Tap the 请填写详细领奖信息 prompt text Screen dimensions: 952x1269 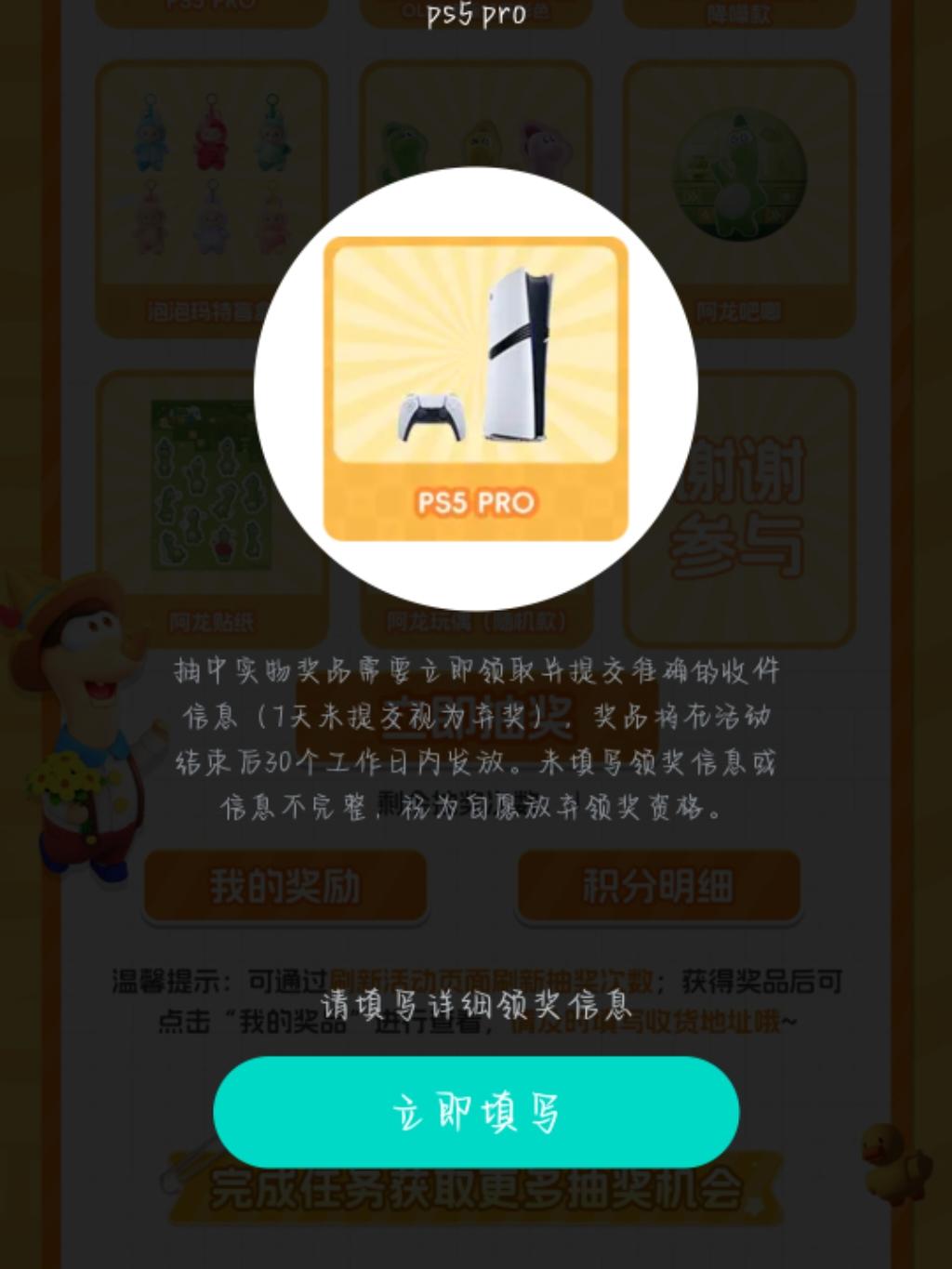[x=476, y=1007]
